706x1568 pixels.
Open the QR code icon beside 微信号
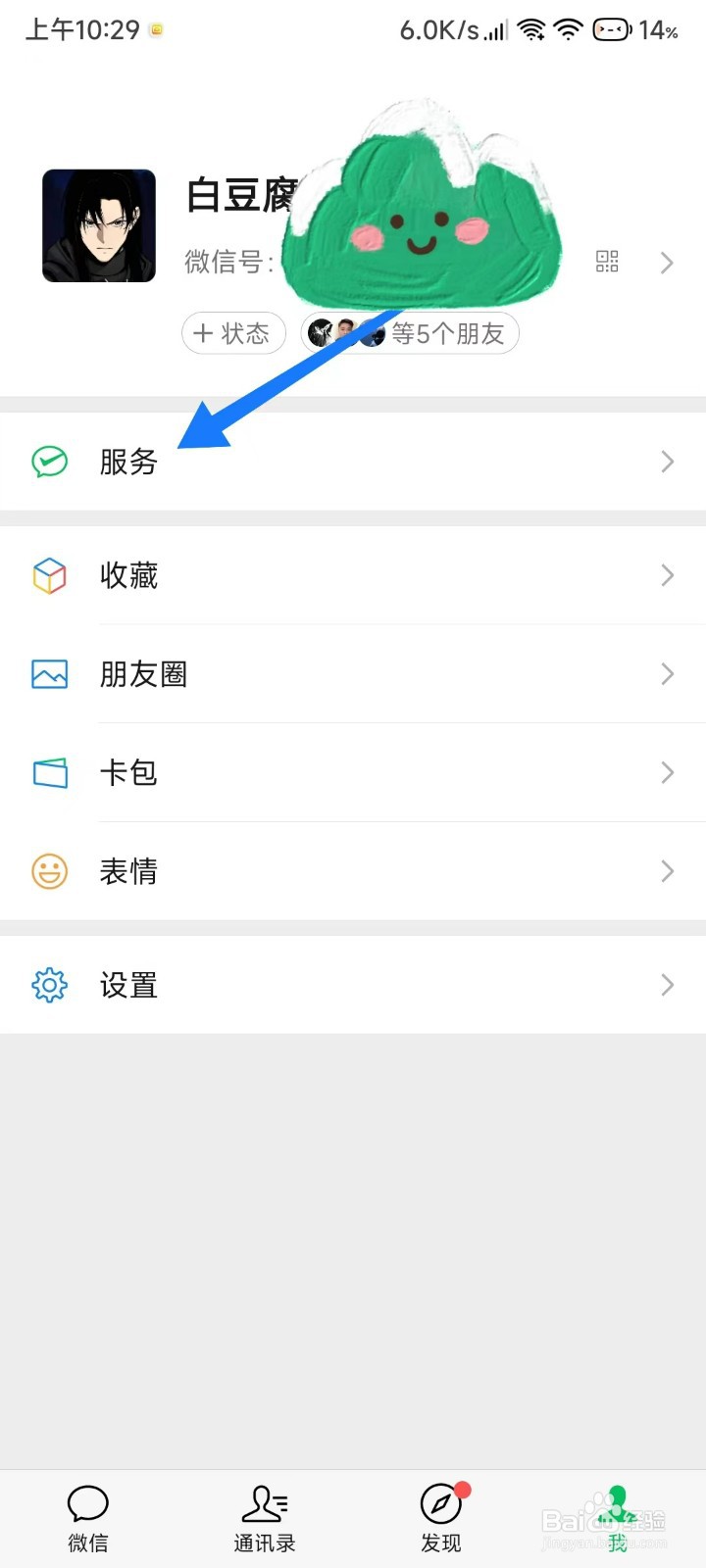(607, 262)
